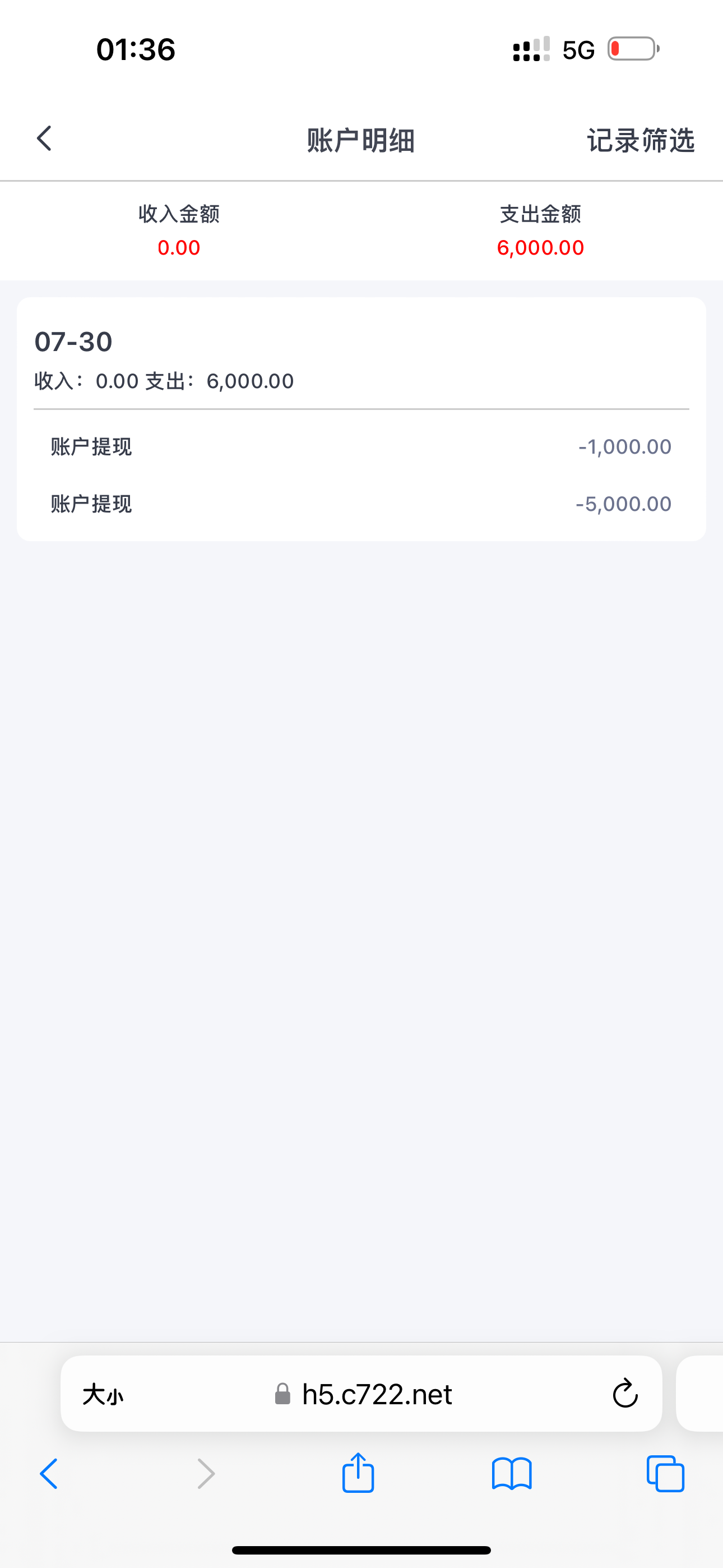Open the -5,000.00 账户提现 record
The image size is (723, 1568).
click(x=361, y=504)
